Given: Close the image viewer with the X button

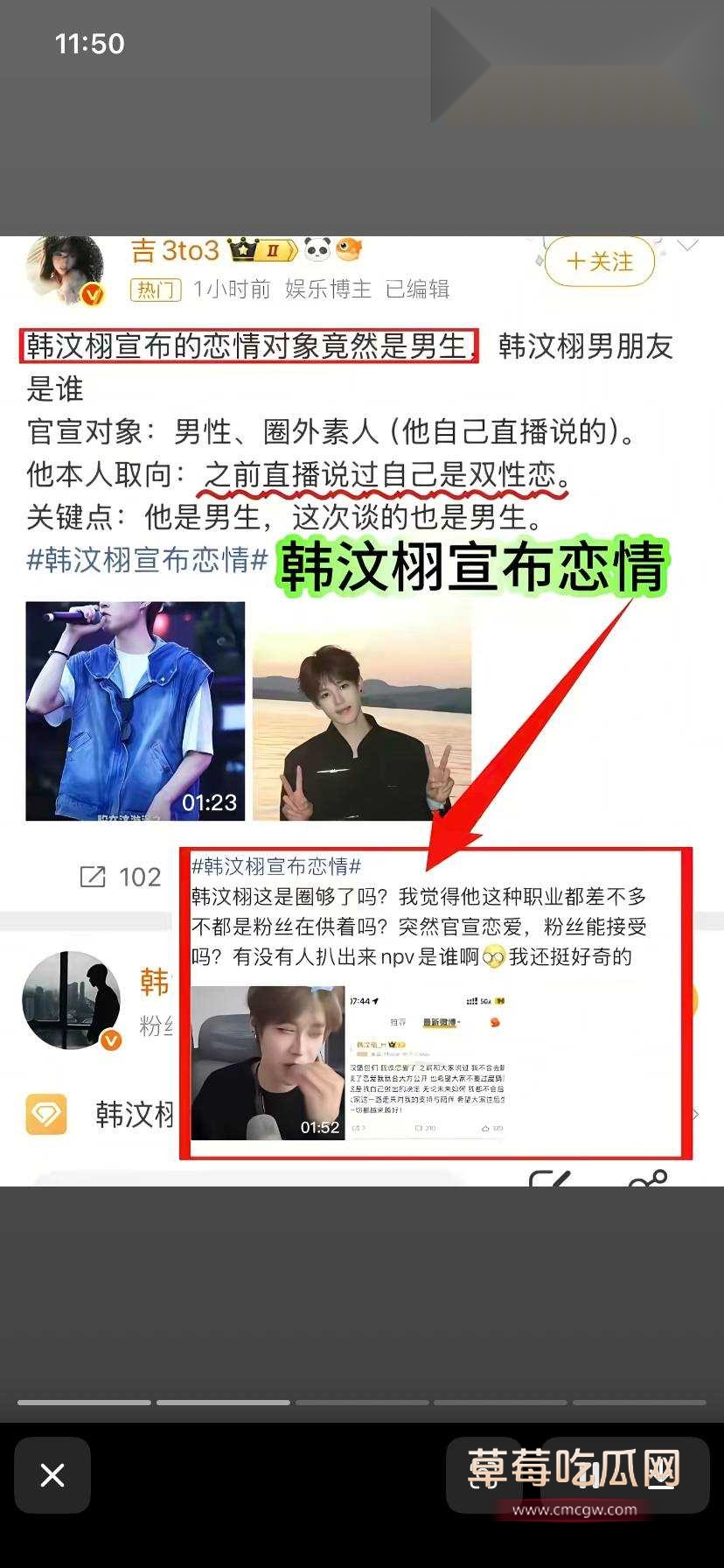Looking at the screenshot, I should coord(52,1475).
